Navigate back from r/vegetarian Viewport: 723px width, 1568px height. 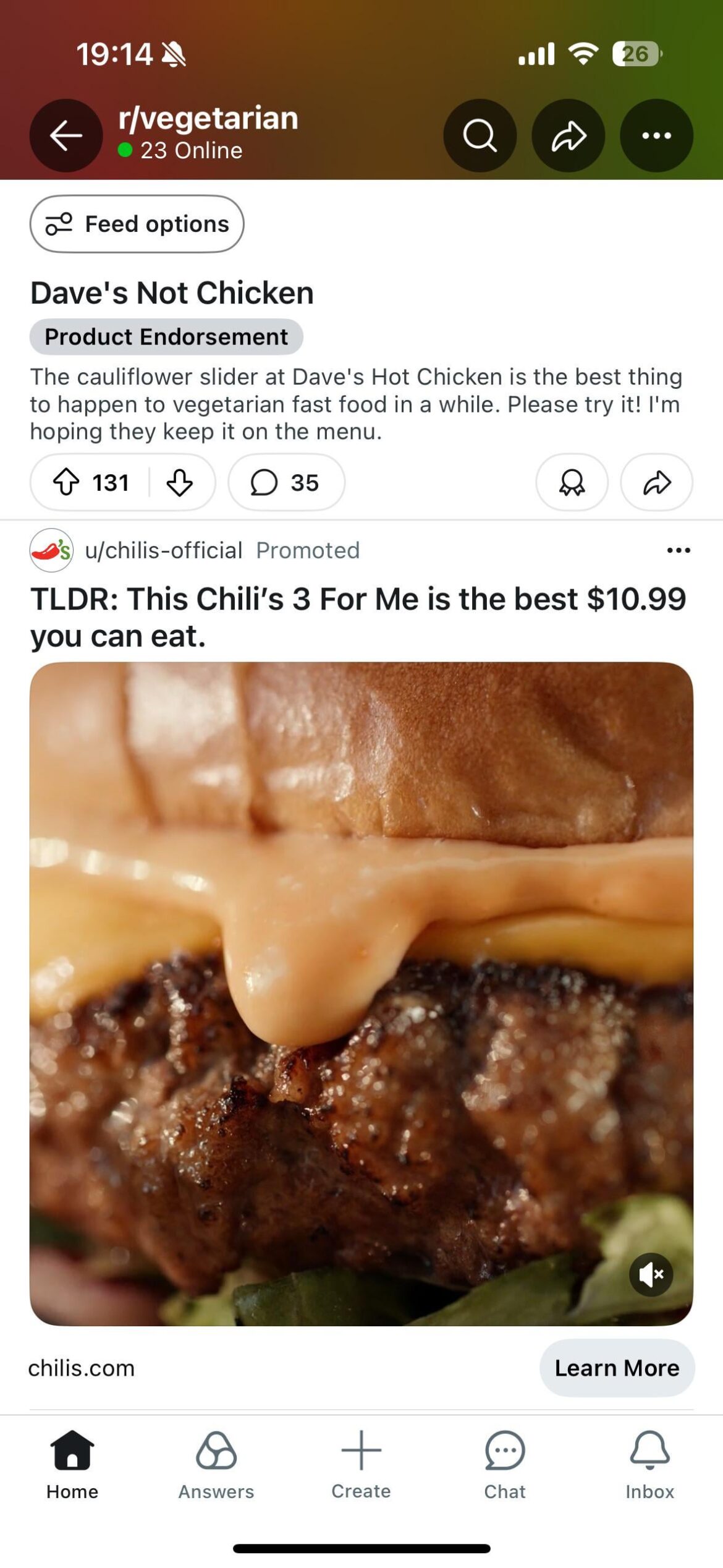[x=66, y=136]
